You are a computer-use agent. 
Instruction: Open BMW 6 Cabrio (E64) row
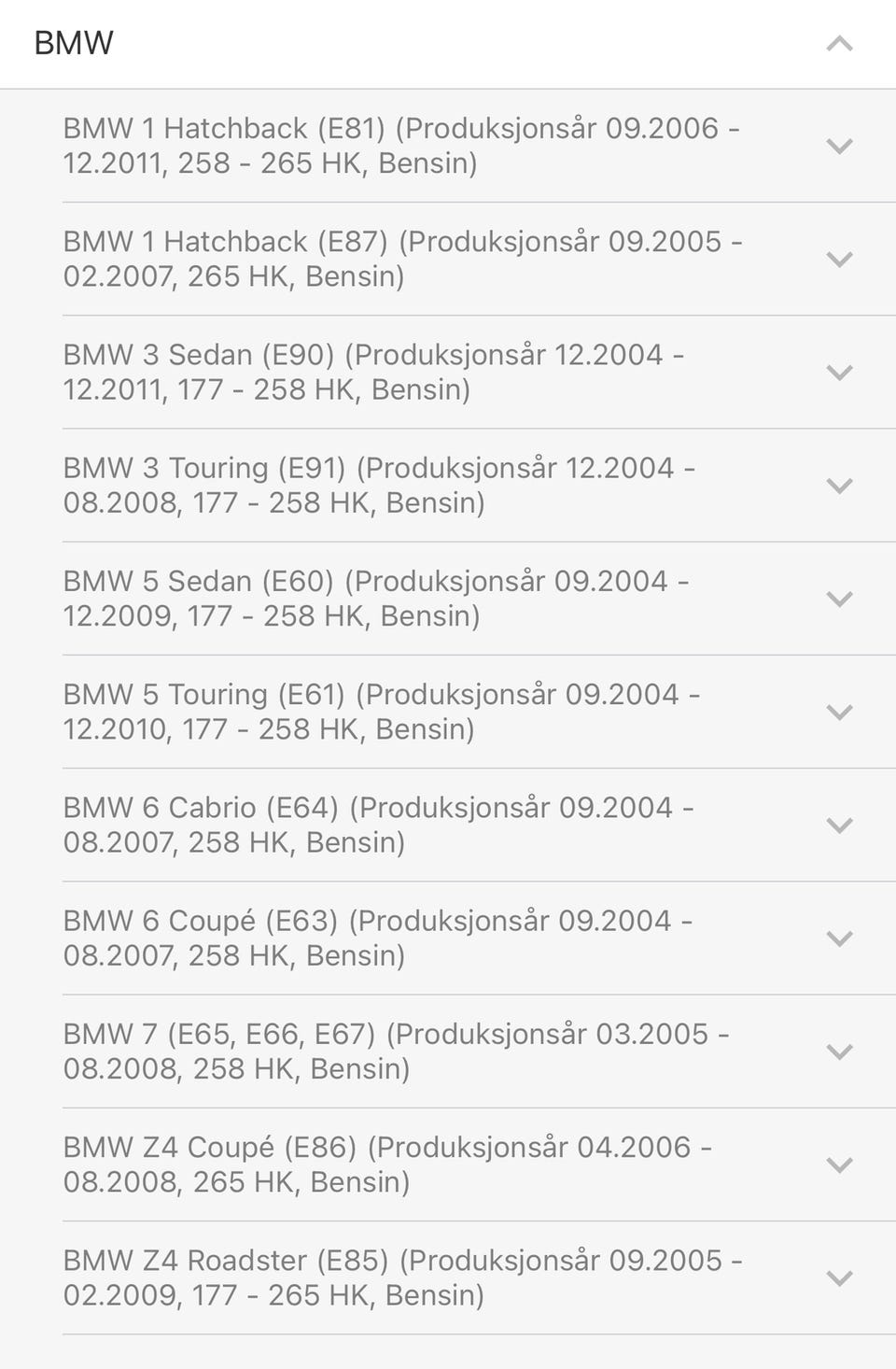839,825
